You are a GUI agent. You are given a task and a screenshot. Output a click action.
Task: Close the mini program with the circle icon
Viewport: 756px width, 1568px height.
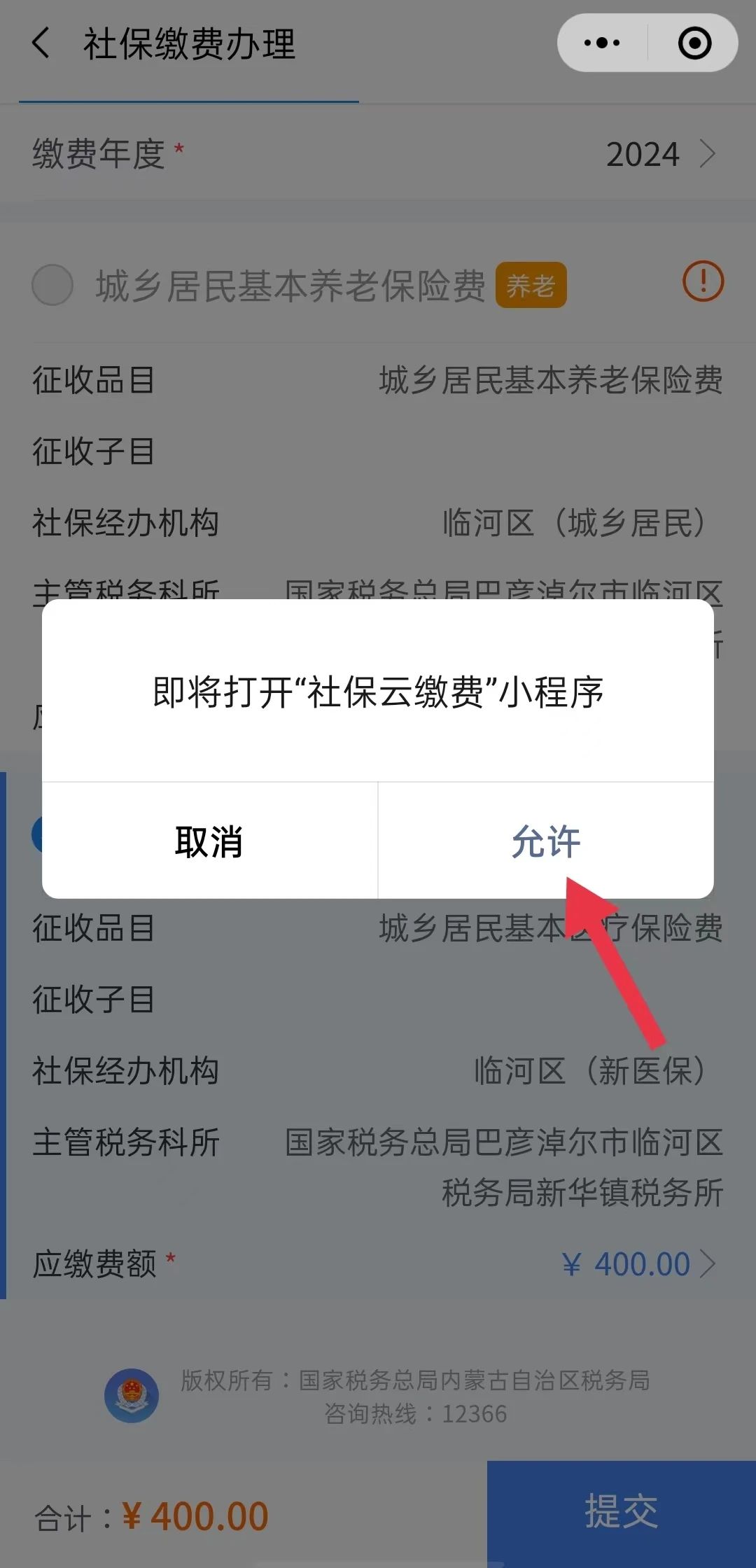694,43
